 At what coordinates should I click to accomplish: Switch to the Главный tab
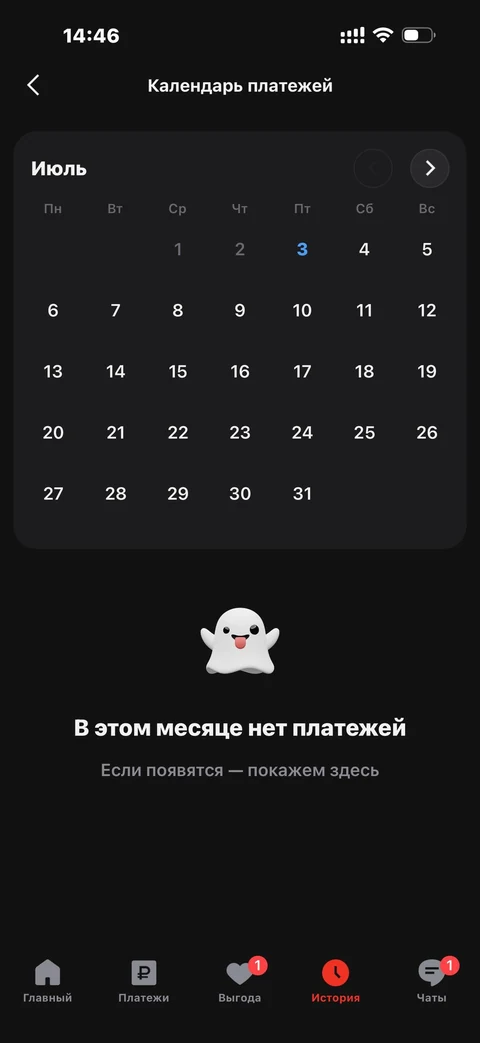pyautogui.click(x=47, y=981)
